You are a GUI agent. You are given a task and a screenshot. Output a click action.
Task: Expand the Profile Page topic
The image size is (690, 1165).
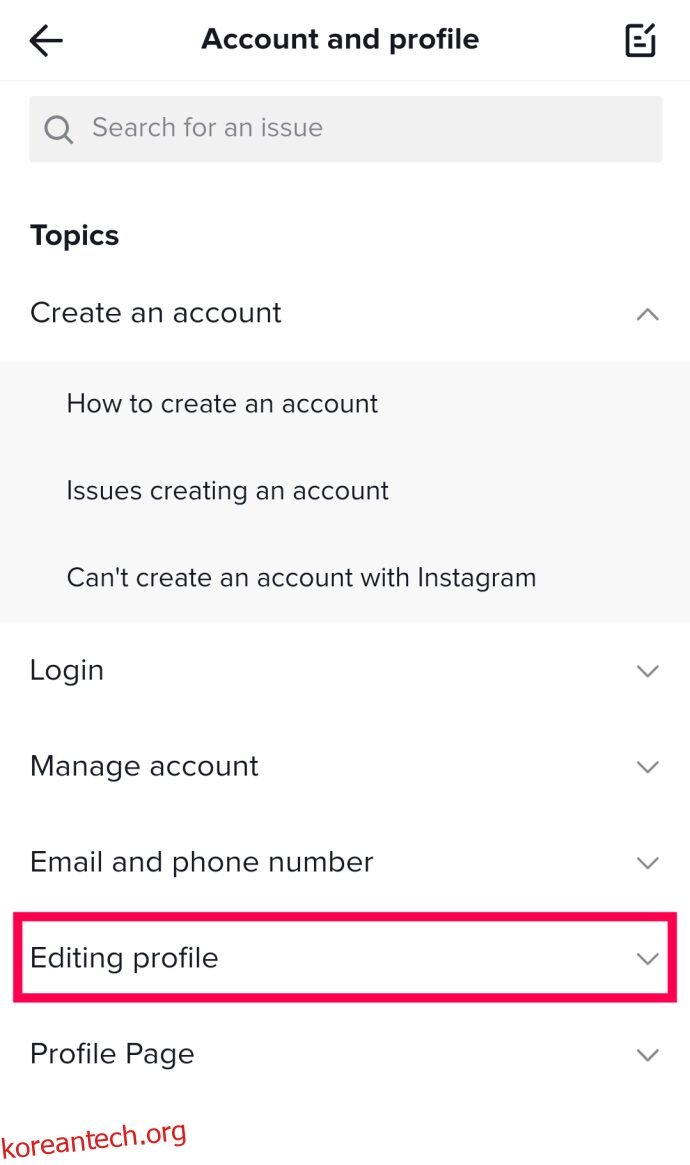click(x=345, y=1054)
